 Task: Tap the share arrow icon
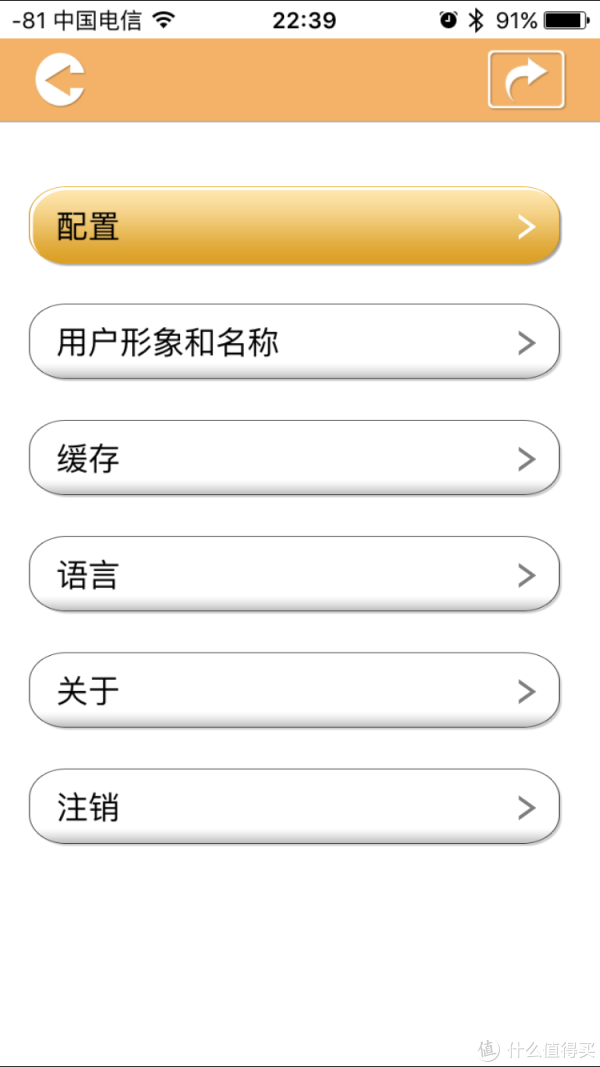pos(526,80)
